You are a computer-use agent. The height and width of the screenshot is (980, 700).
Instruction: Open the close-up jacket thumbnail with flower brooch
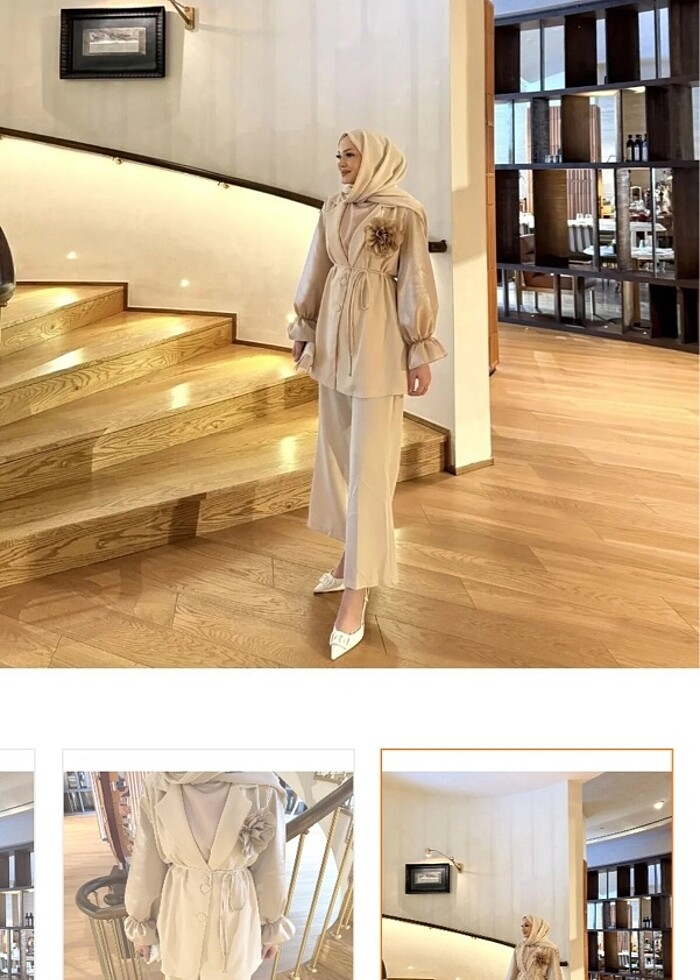click(x=208, y=865)
